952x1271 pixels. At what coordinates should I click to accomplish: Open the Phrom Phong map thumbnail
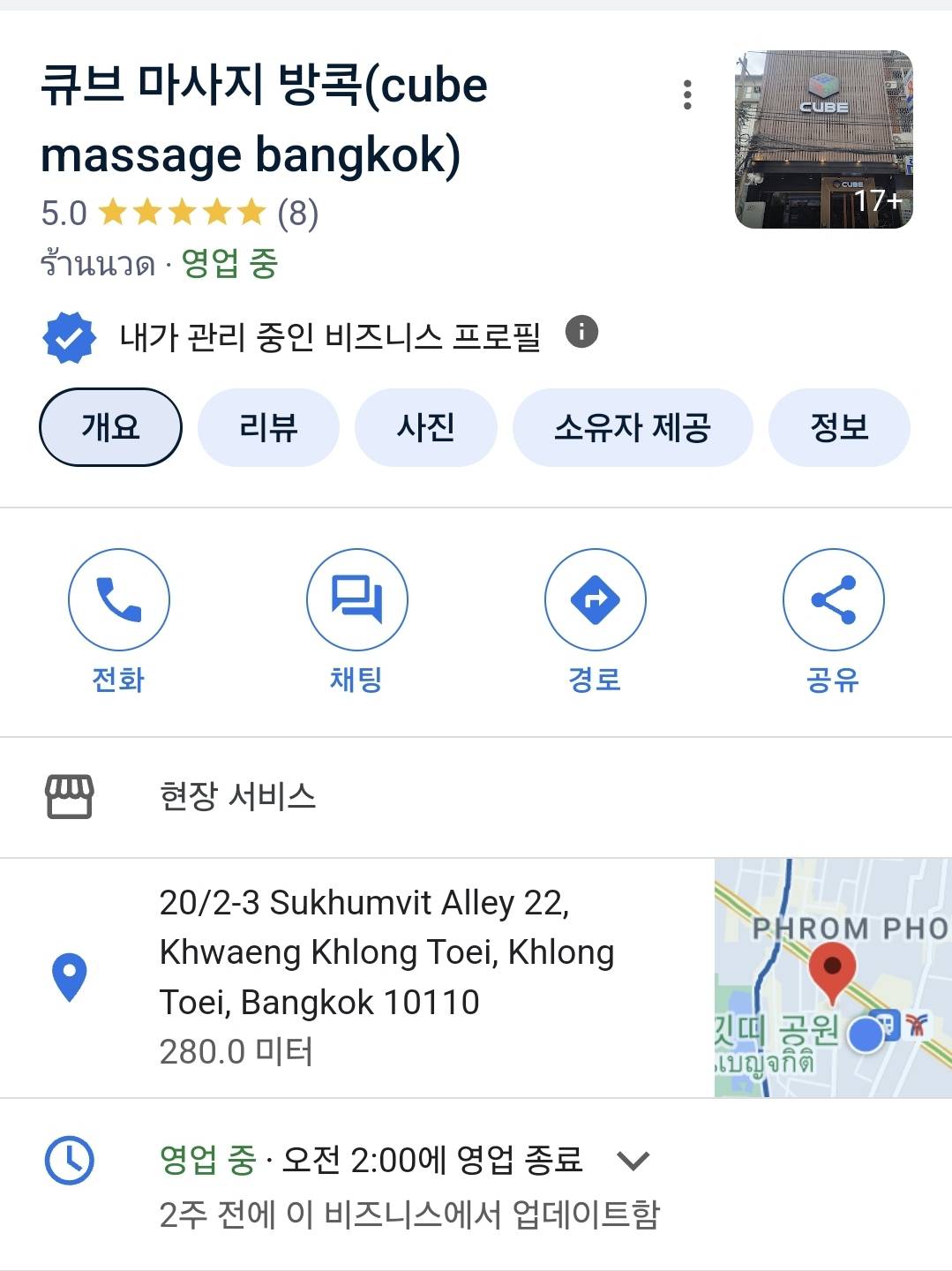click(832, 977)
